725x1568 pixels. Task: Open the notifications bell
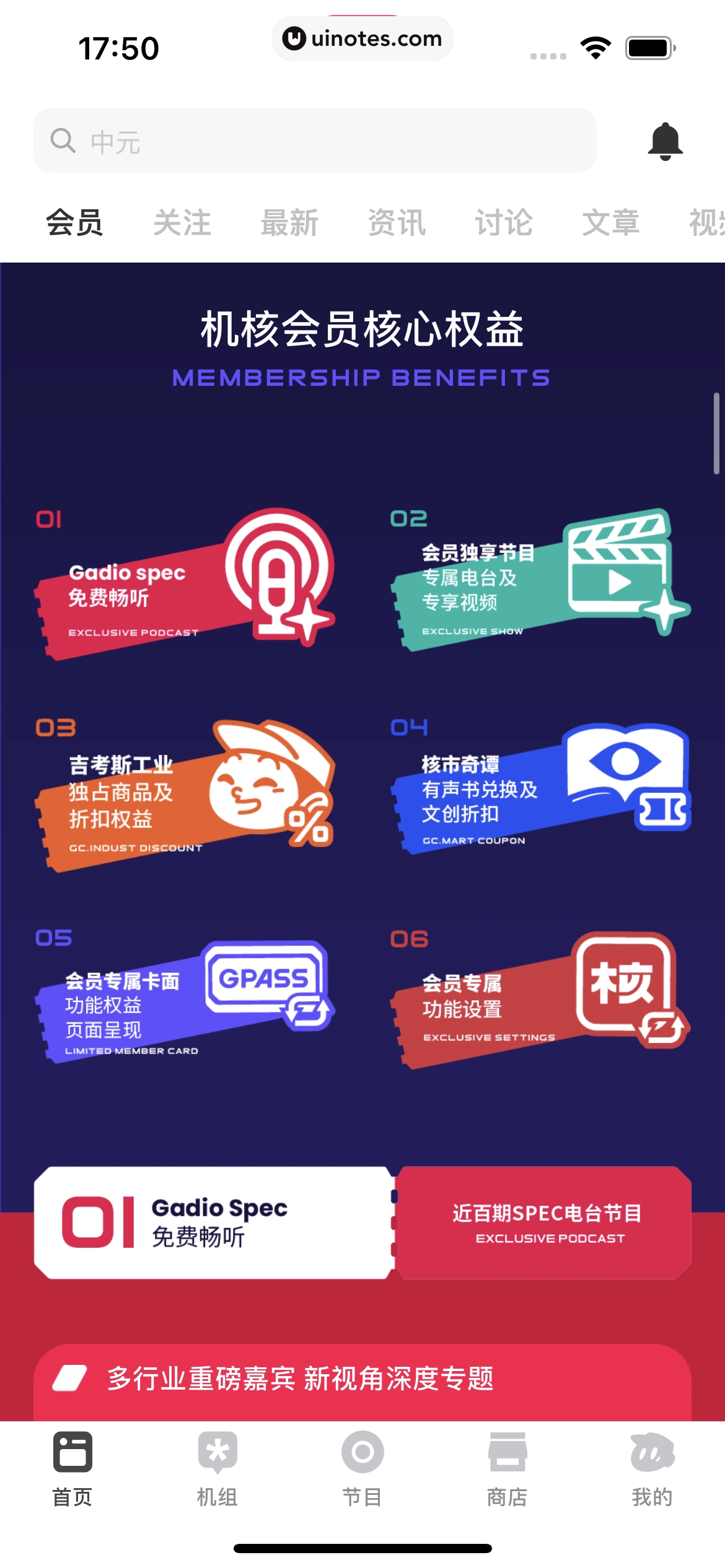coord(665,141)
